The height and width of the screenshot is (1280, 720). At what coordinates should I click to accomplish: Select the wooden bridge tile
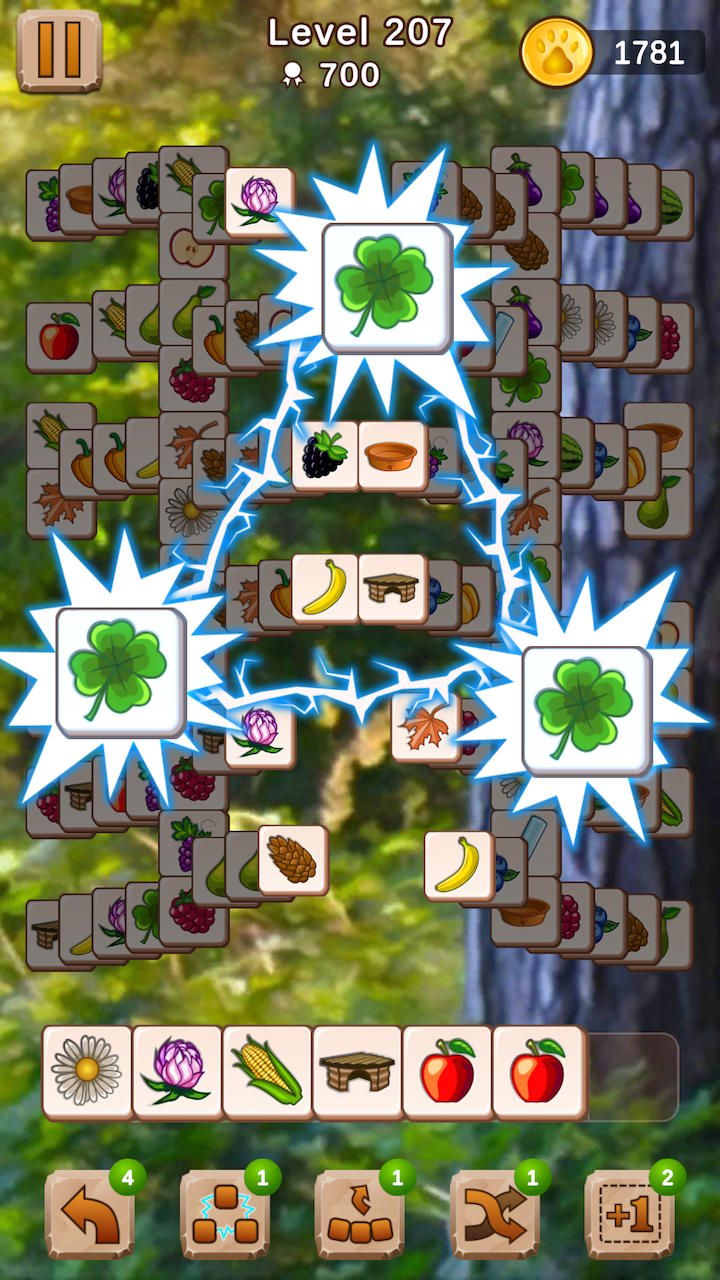[x=392, y=588]
